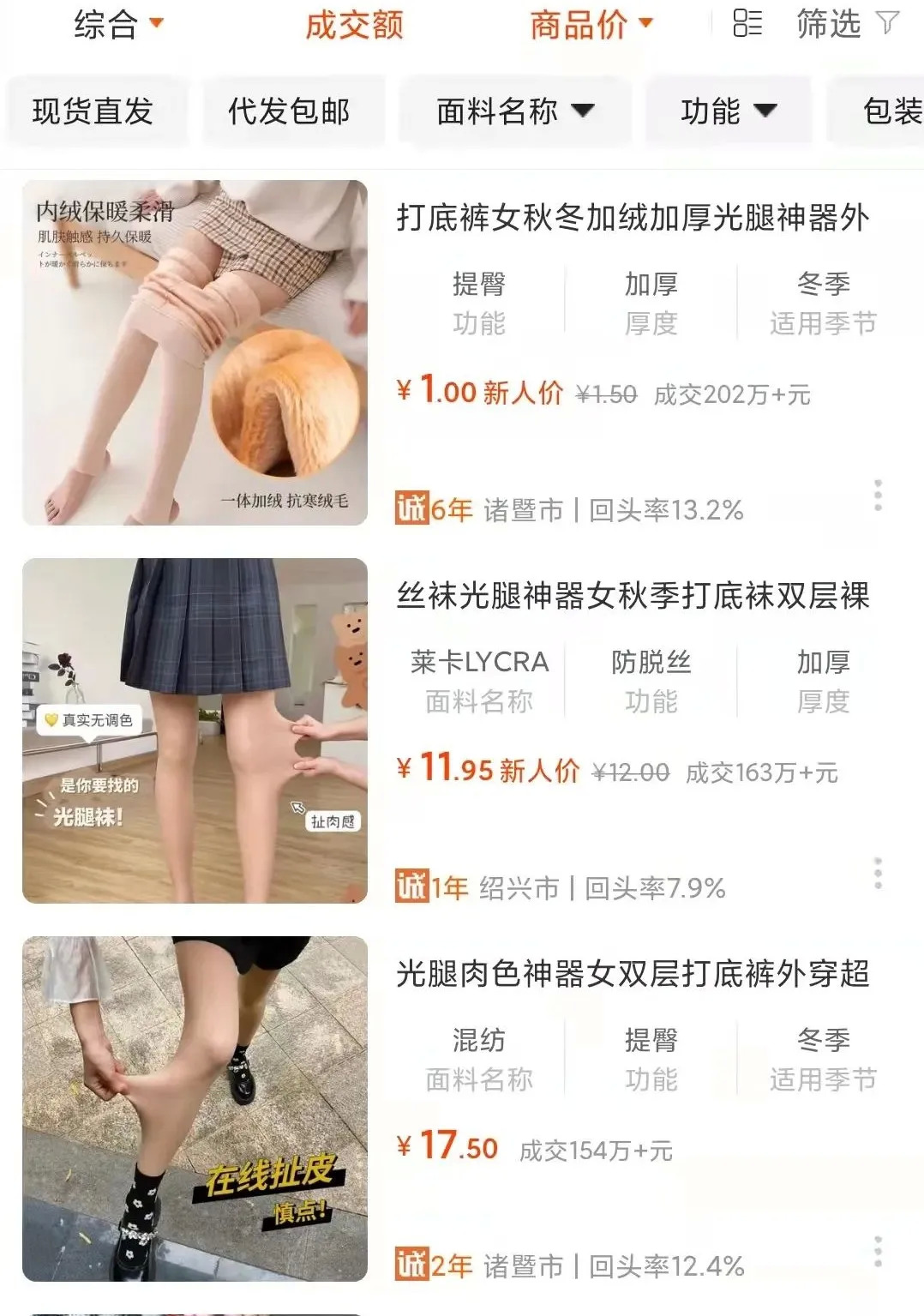Show more options for the 绍兴市 listing

(878, 873)
